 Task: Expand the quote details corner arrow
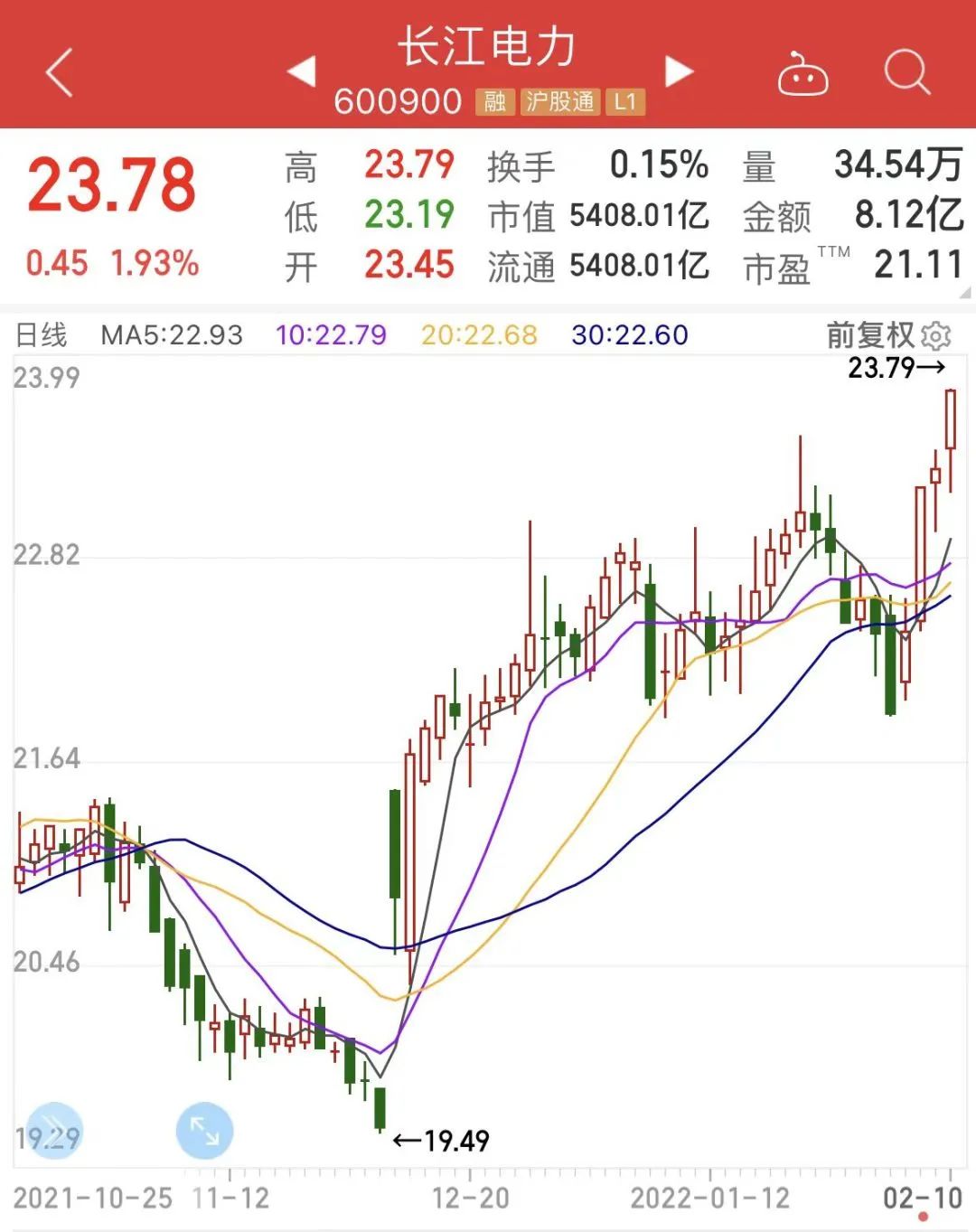coord(965,293)
